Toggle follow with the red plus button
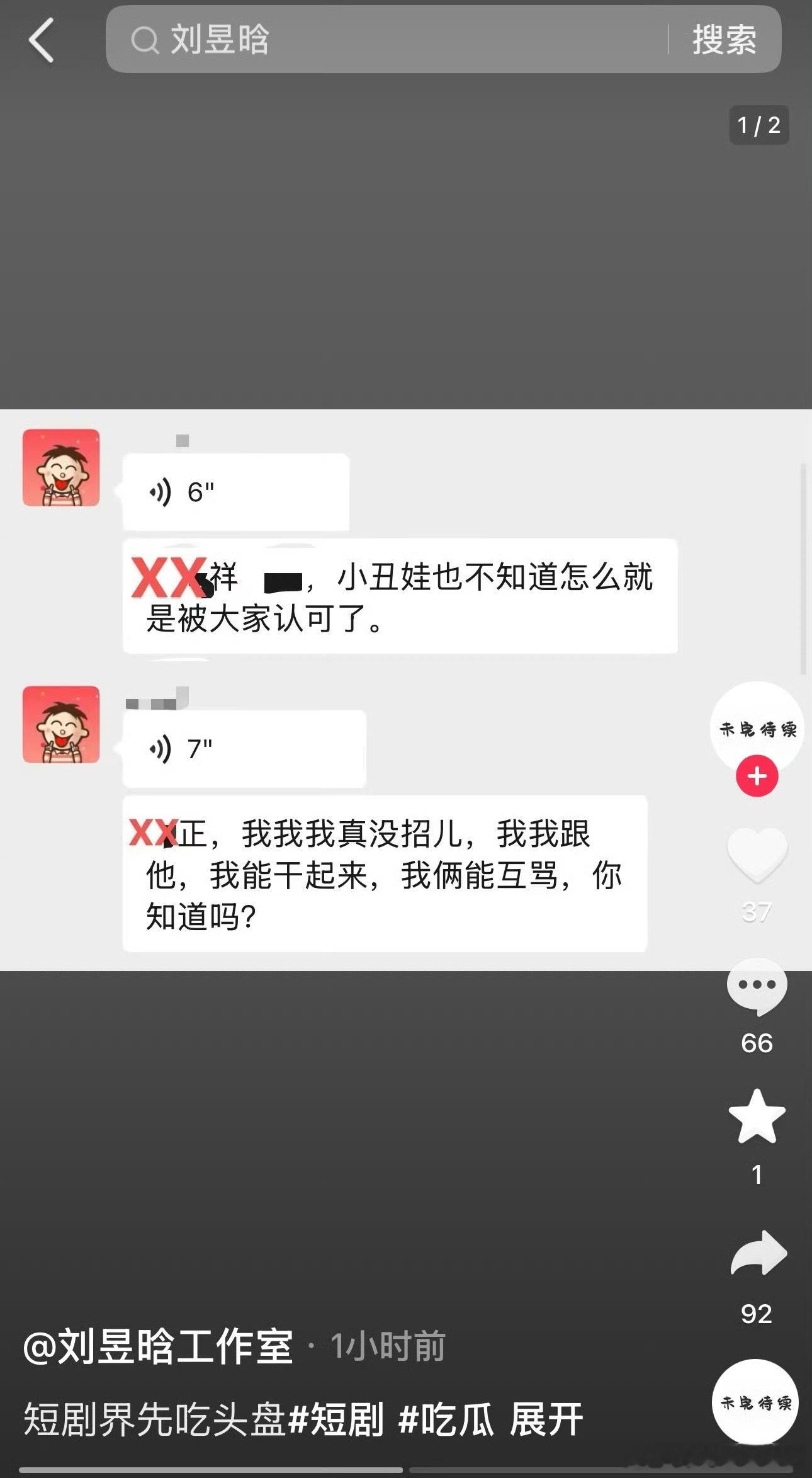812x1478 pixels. tap(757, 776)
